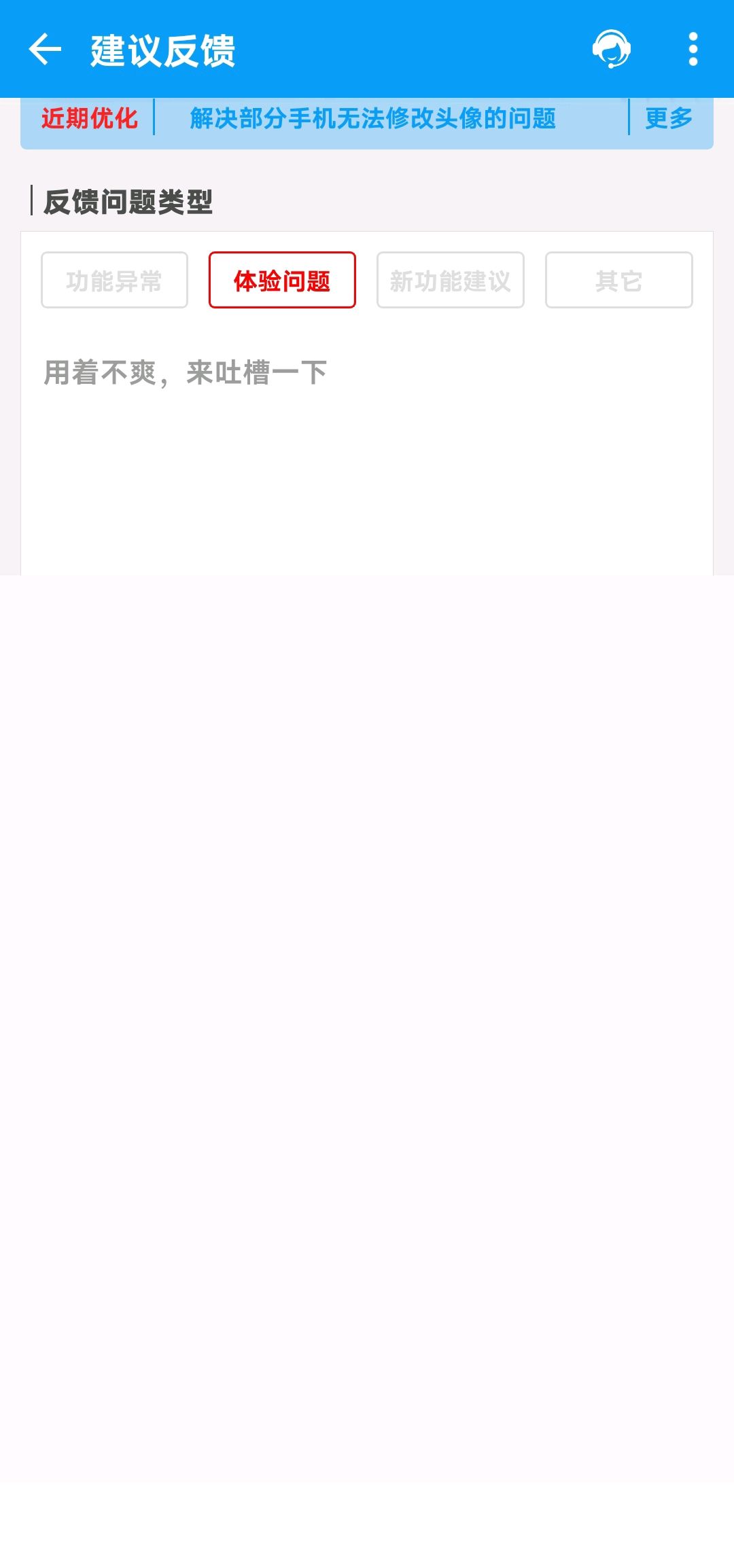Open the overflow menu
The width and height of the screenshot is (734, 1568).
pyautogui.click(x=693, y=49)
